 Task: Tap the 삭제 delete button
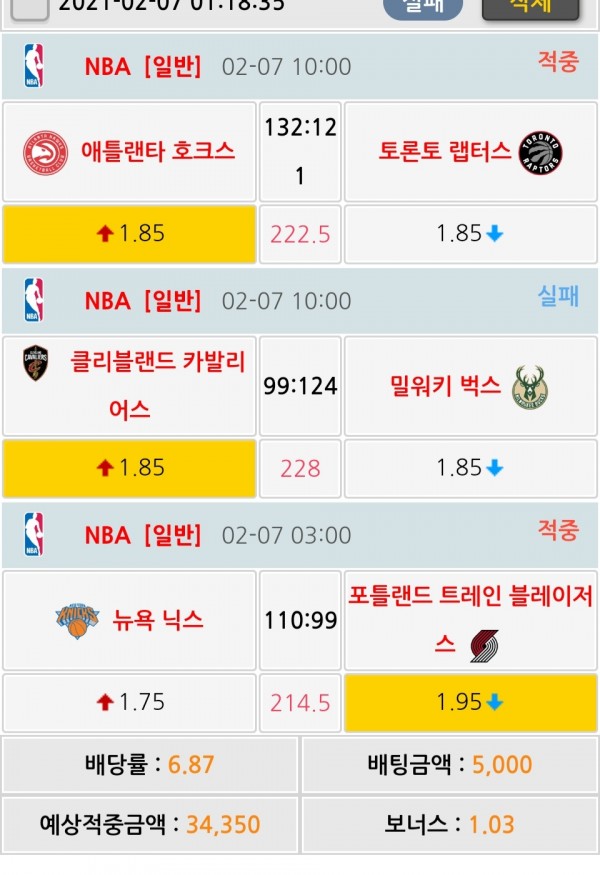point(530,8)
